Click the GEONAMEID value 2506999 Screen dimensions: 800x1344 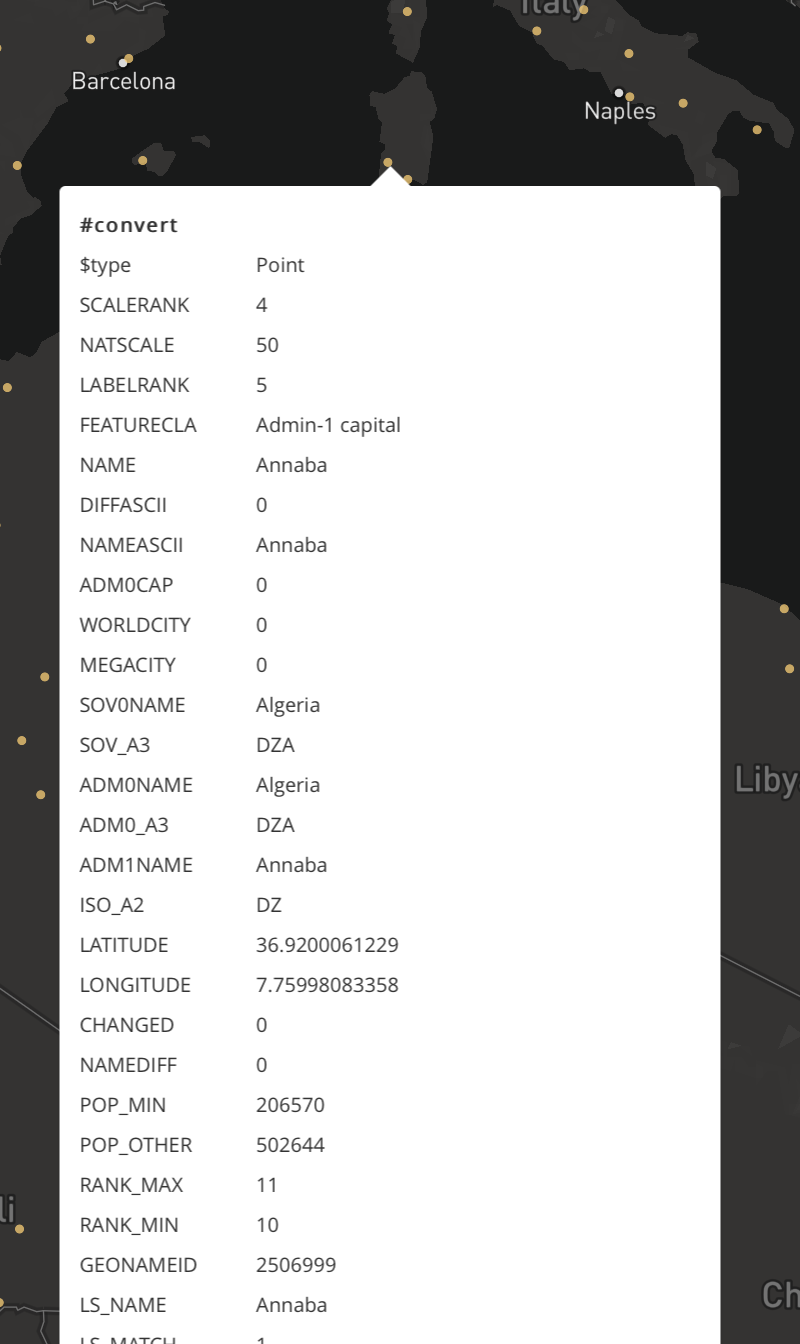[x=297, y=1264]
